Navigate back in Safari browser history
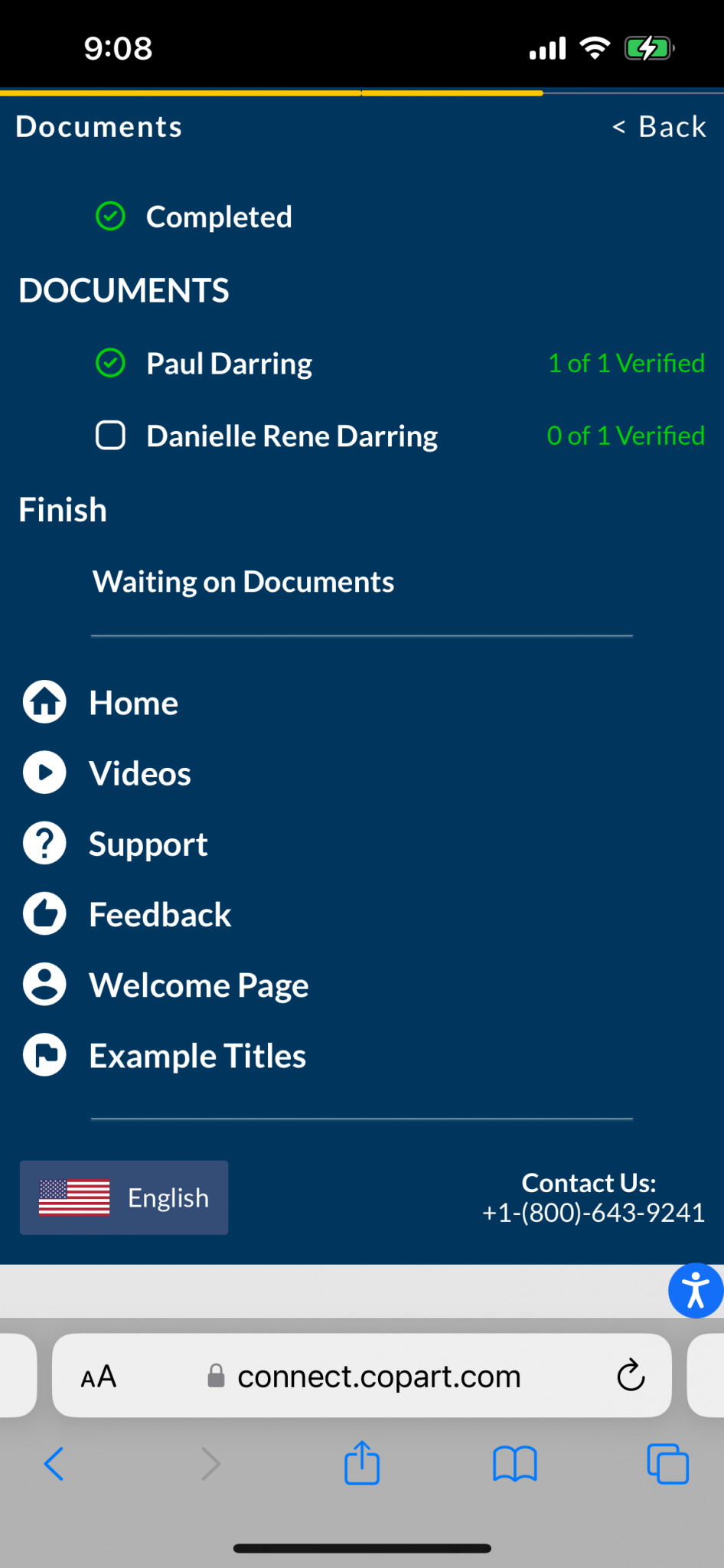Image resolution: width=724 pixels, height=1568 pixels. pos(54,1464)
